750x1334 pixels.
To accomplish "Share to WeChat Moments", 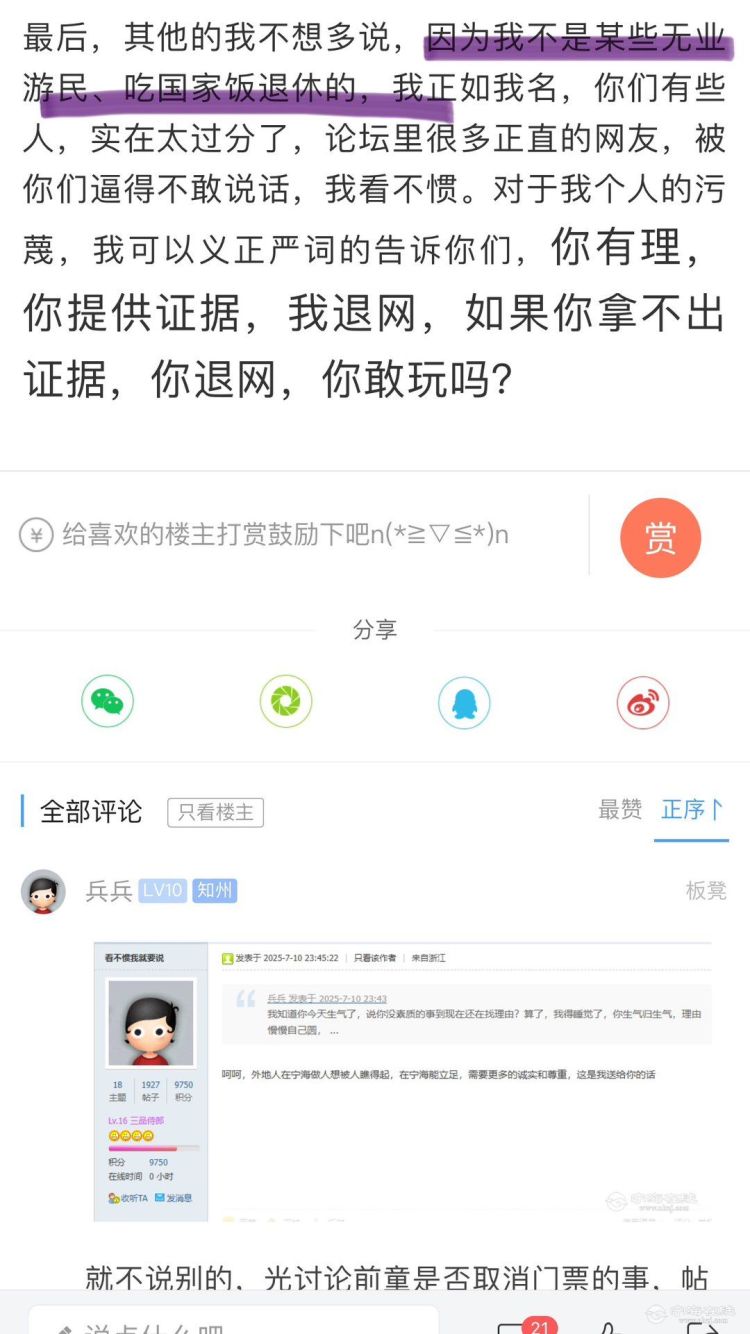I will point(286,702).
